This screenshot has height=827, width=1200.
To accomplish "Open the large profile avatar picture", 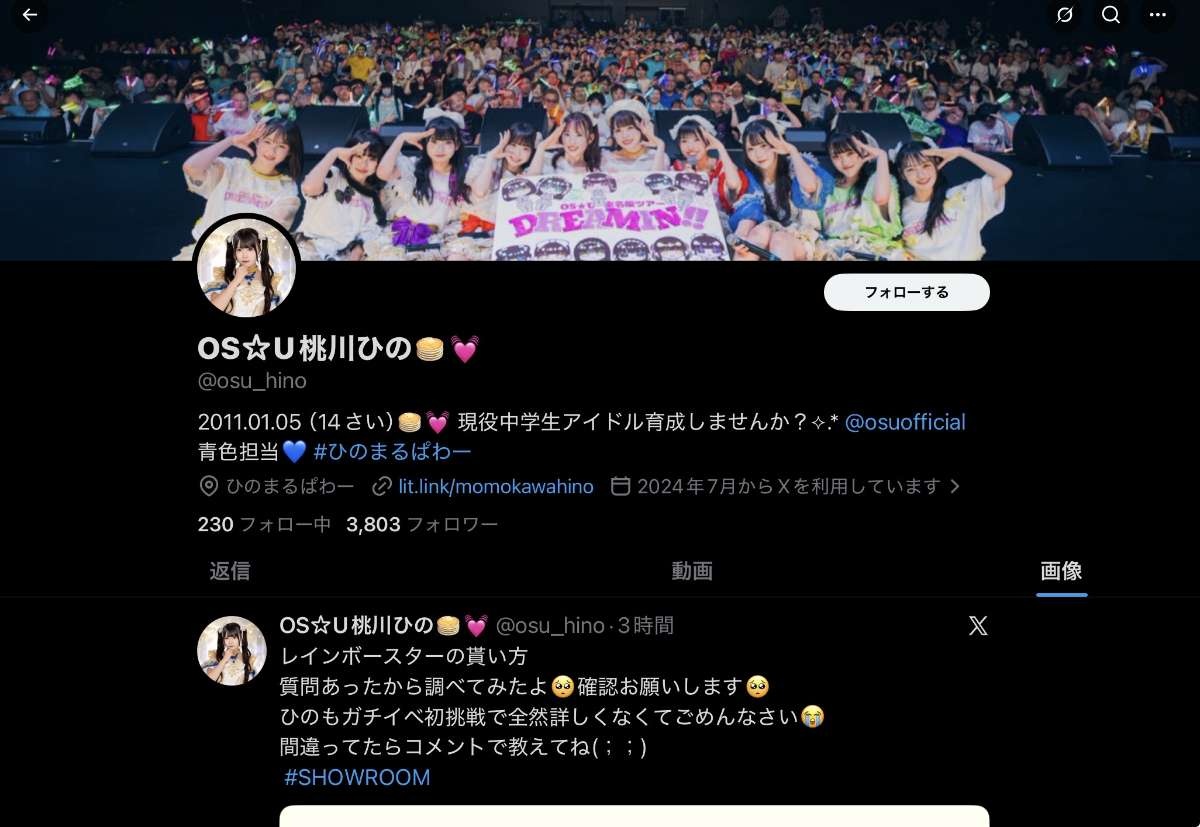I will point(246,267).
